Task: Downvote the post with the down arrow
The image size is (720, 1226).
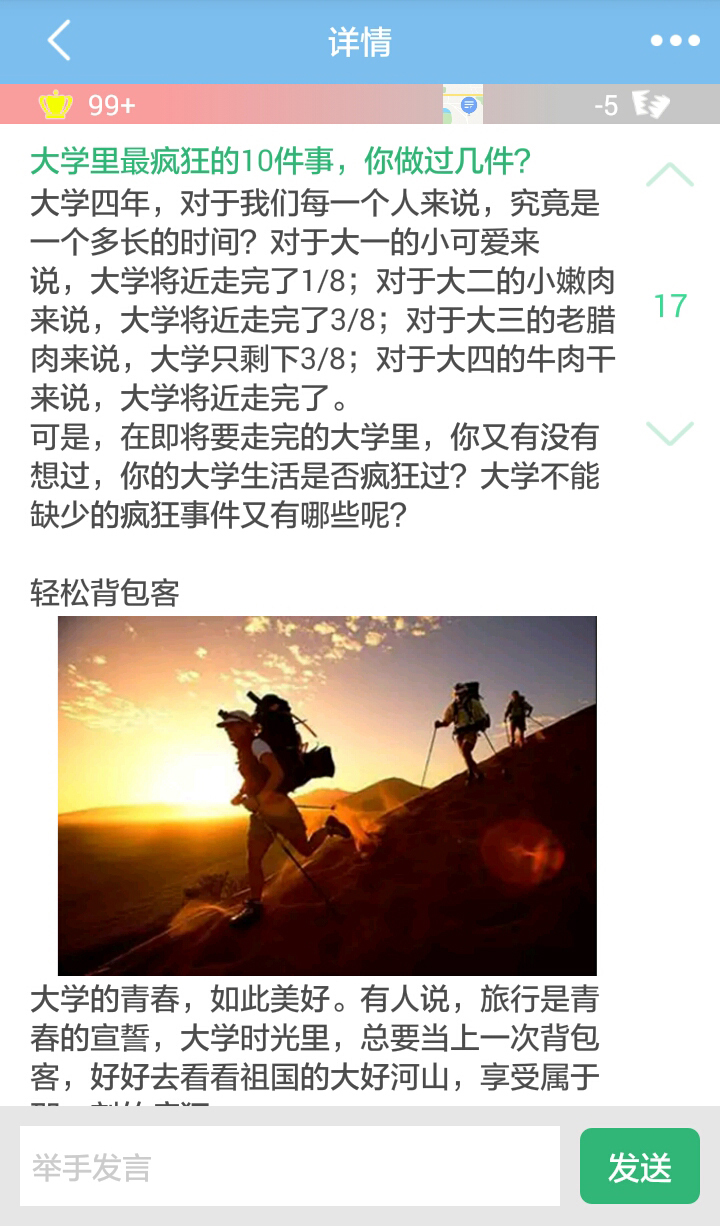Action: tap(669, 432)
